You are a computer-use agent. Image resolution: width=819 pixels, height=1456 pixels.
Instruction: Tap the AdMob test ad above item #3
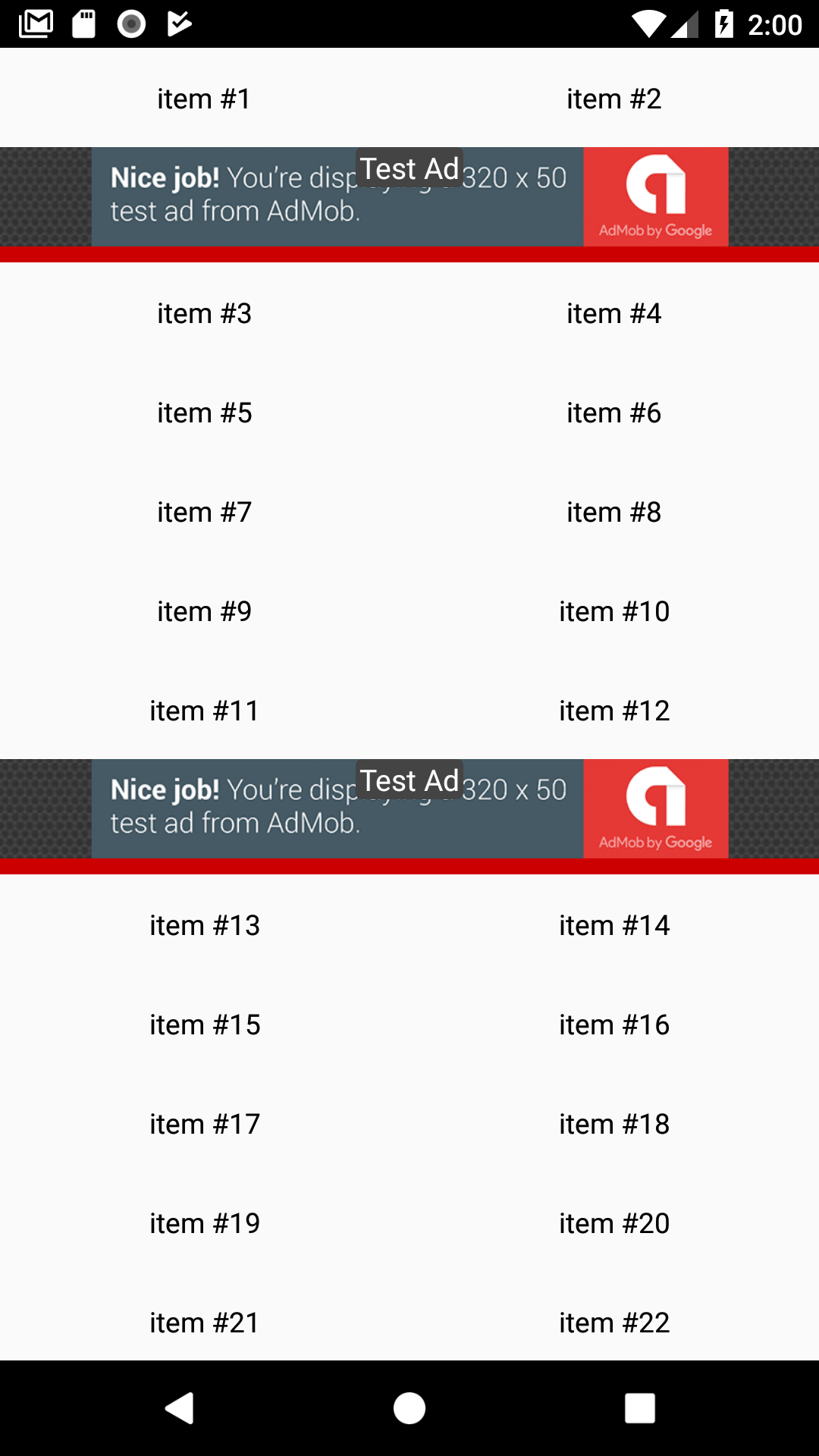(x=409, y=196)
